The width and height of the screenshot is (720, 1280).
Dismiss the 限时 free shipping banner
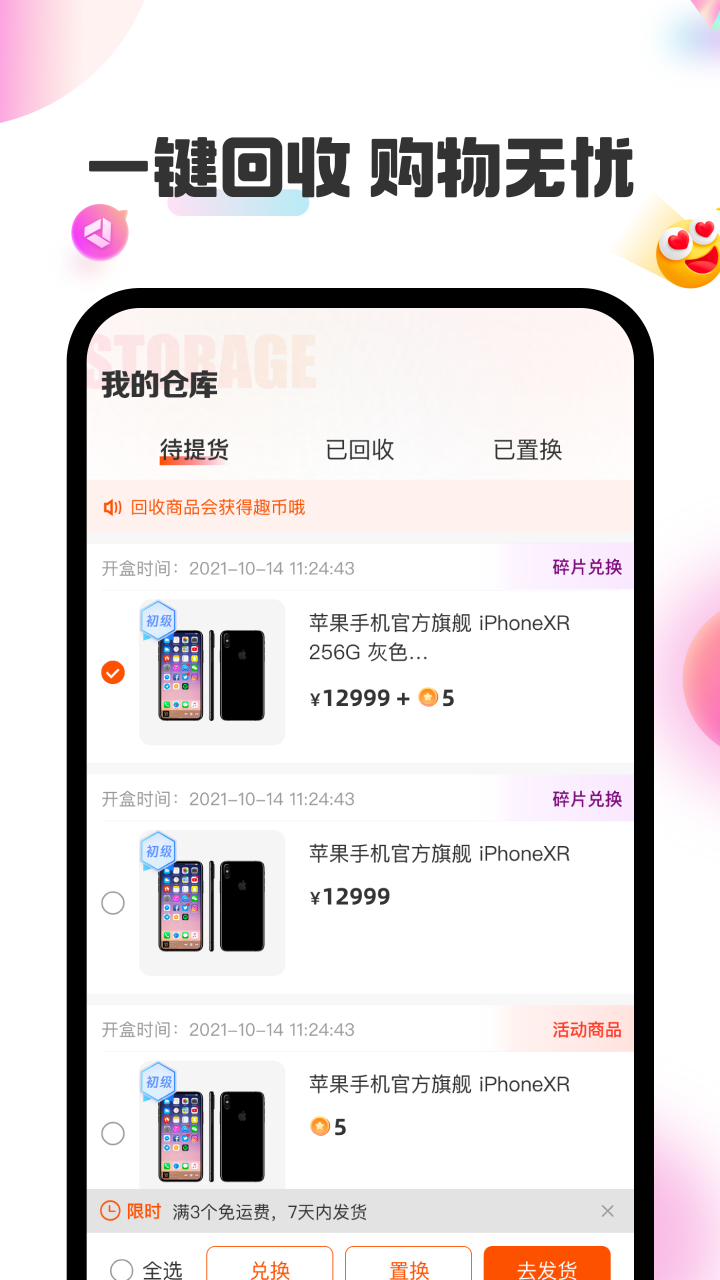[x=608, y=1211]
